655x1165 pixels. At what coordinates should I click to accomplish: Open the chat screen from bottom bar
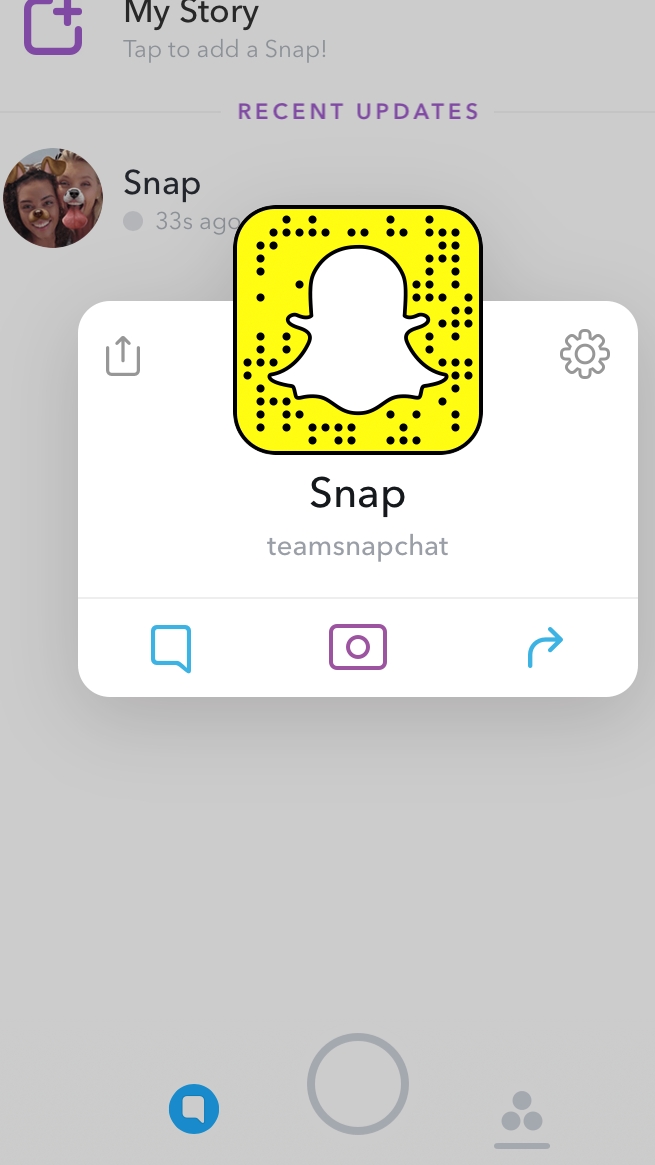coord(194,1109)
